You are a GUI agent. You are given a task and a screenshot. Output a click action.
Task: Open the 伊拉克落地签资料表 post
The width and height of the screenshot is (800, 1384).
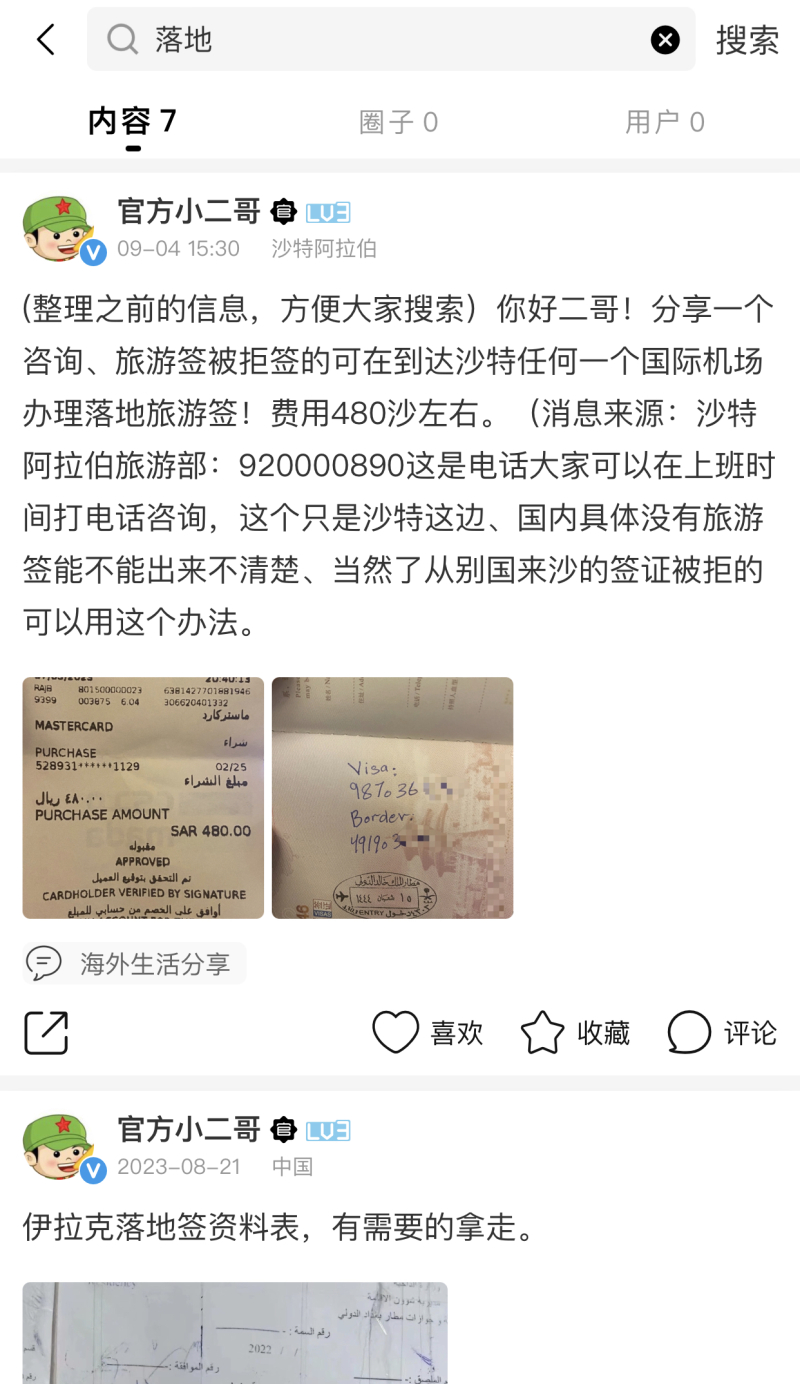(280, 1226)
